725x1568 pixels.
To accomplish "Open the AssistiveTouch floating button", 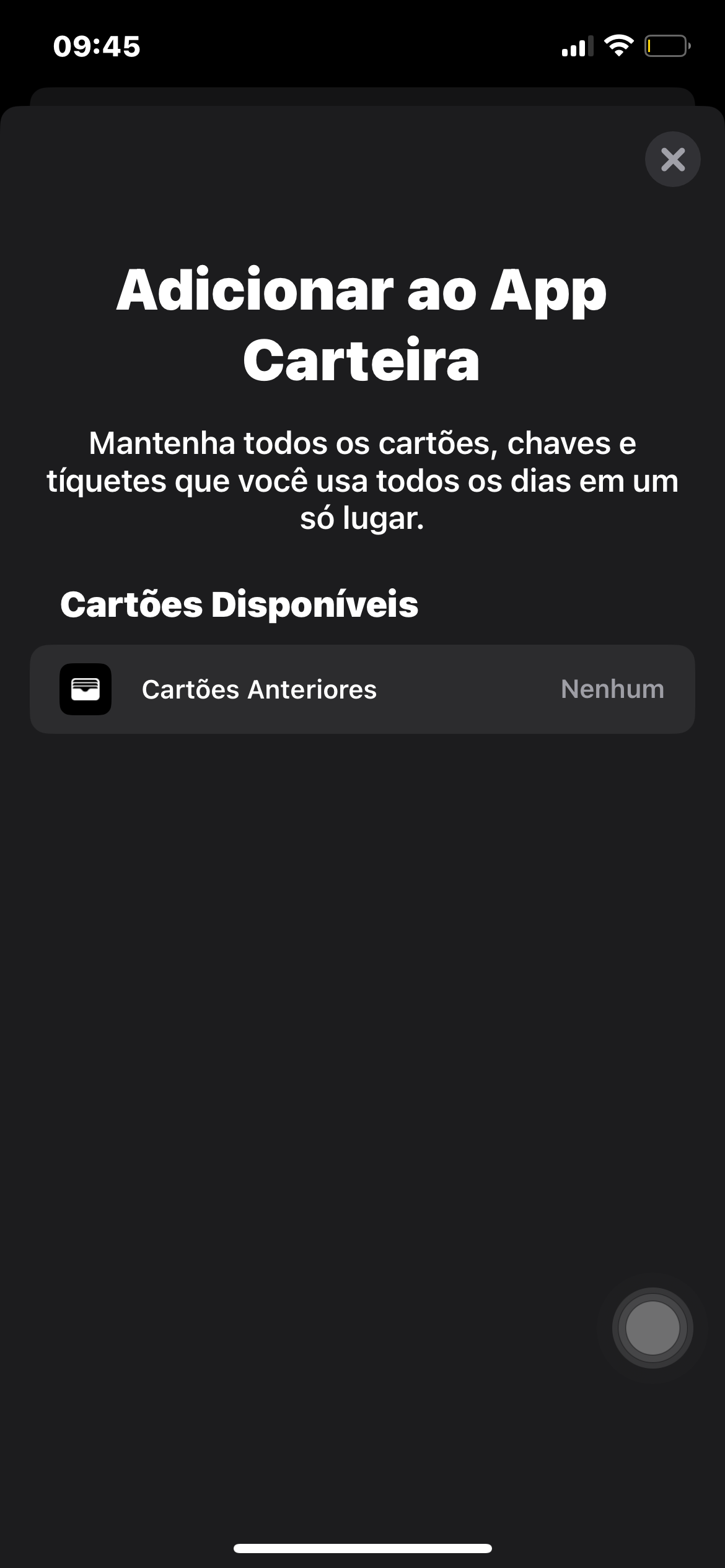I will [652, 1328].
